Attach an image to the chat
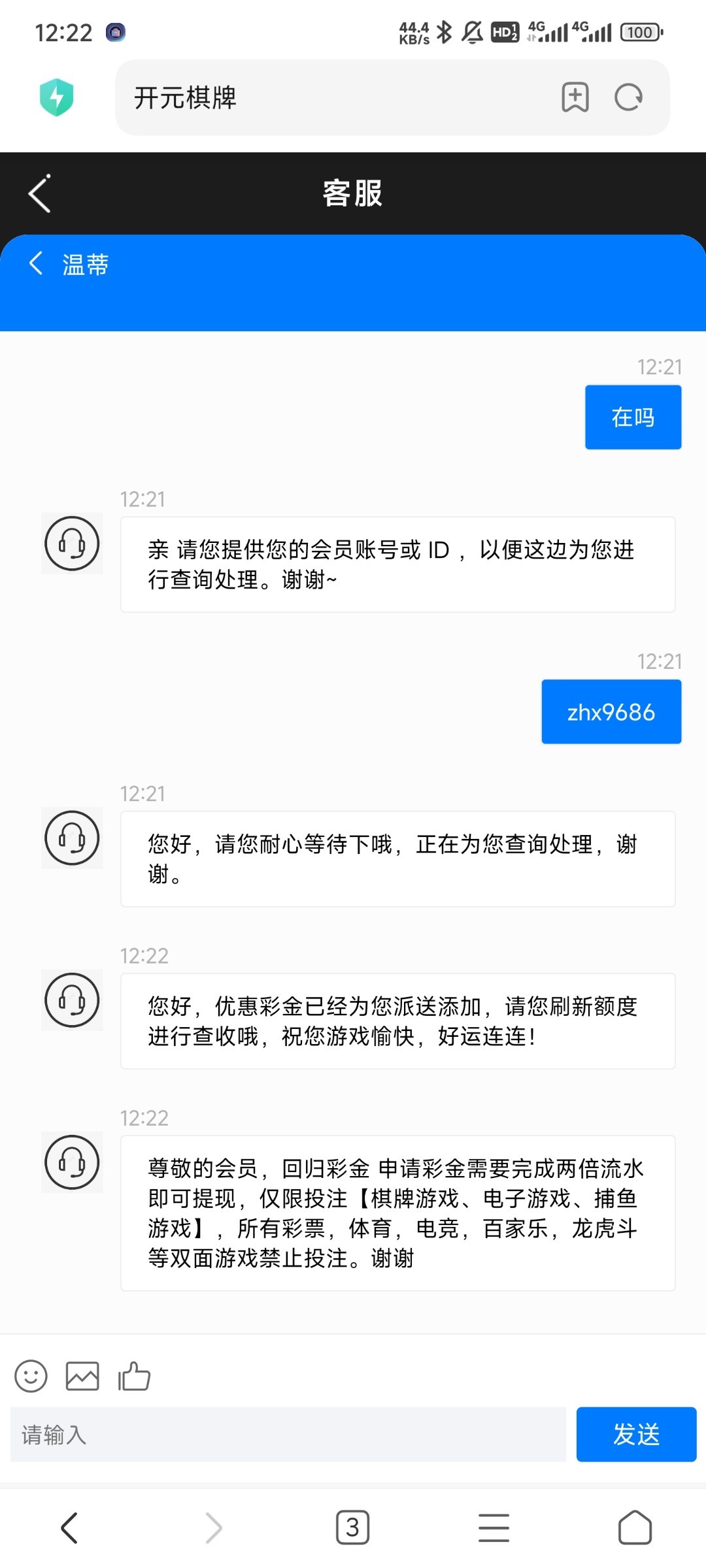The height and width of the screenshot is (1568, 706). click(x=82, y=1377)
